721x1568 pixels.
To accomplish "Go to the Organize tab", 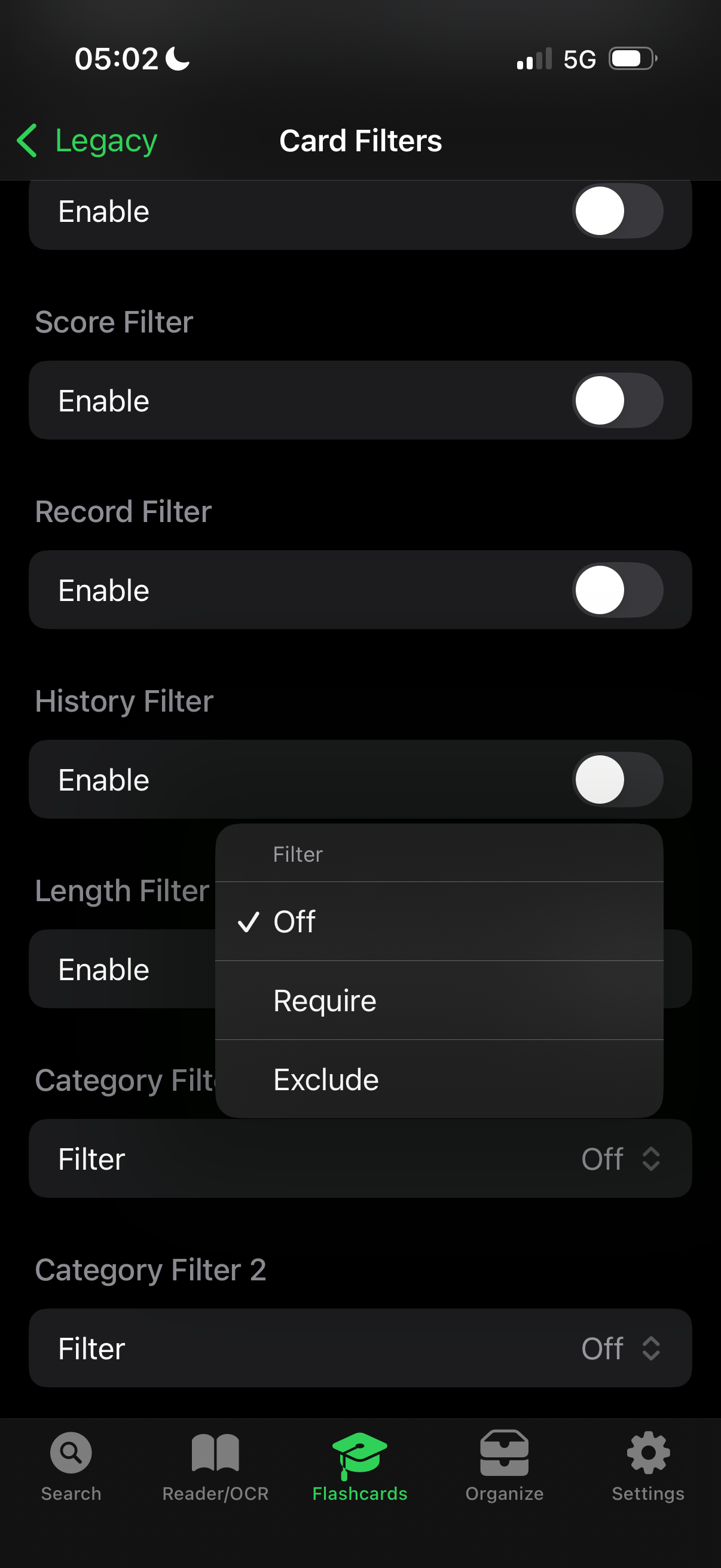I will 505,1466.
